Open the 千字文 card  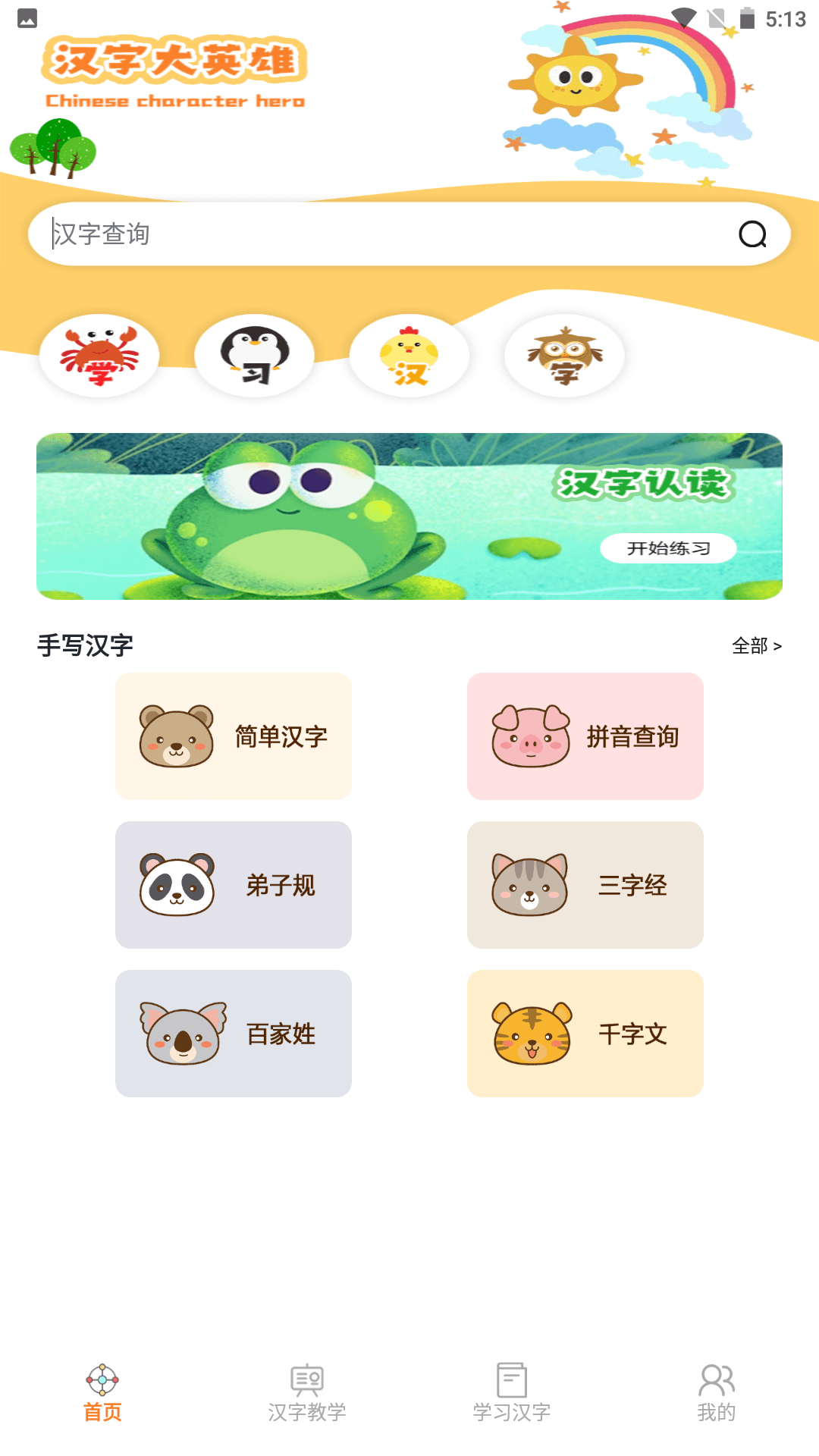585,1034
